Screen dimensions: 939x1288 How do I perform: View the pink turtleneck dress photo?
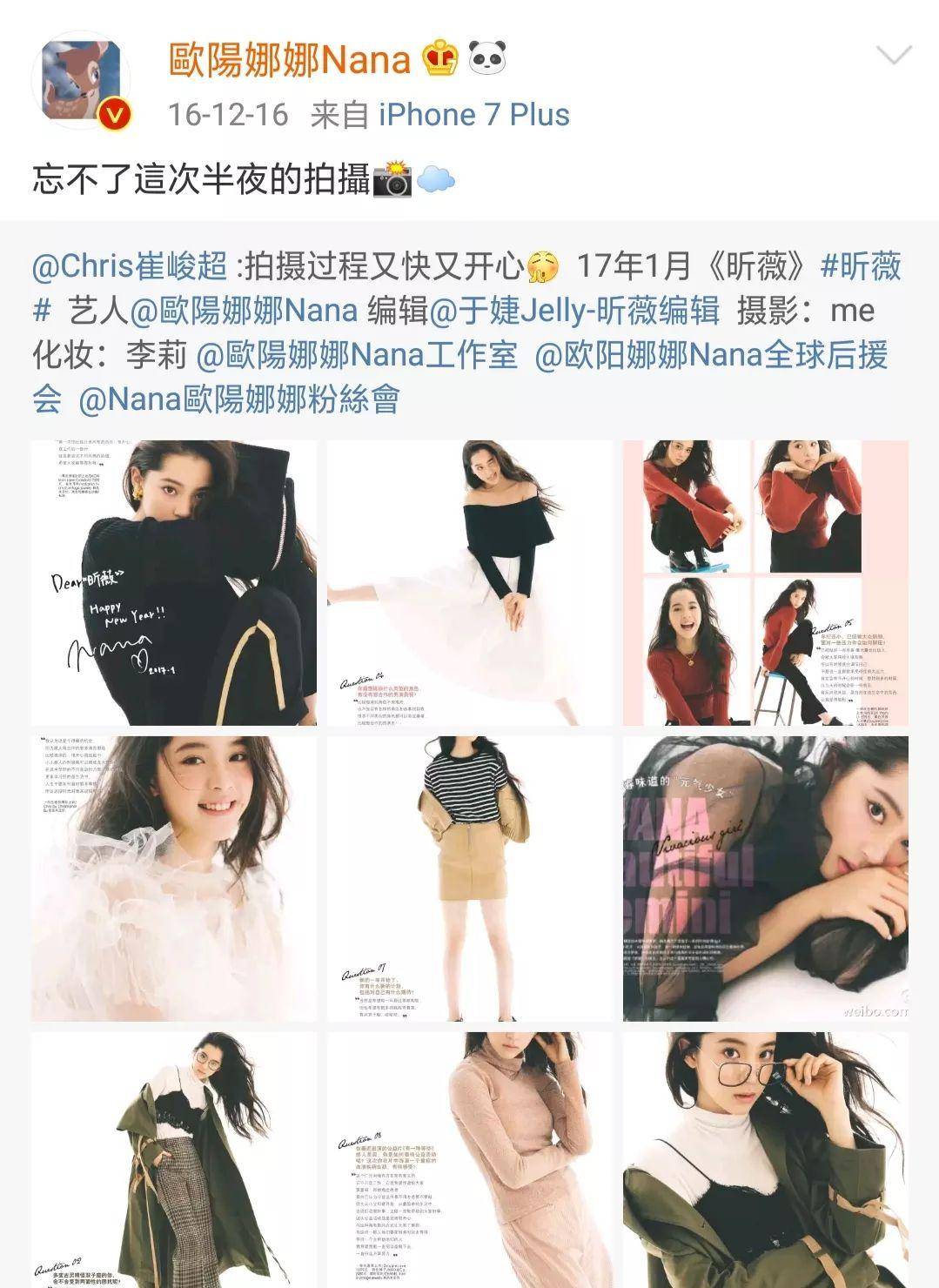tap(469, 1159)
